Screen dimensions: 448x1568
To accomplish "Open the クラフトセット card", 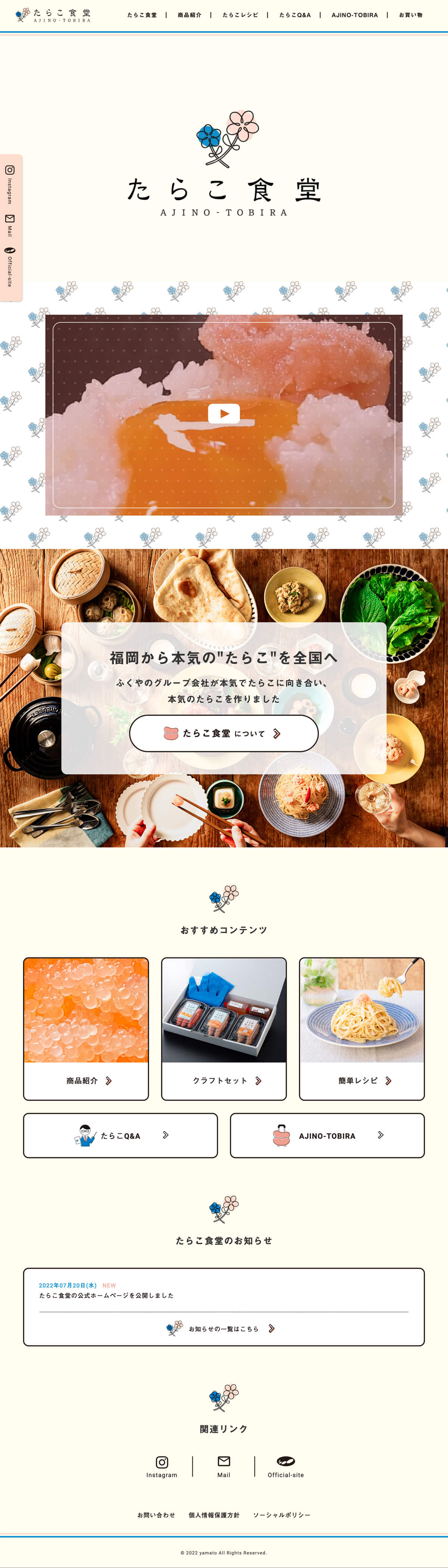I will [224, 1029].
